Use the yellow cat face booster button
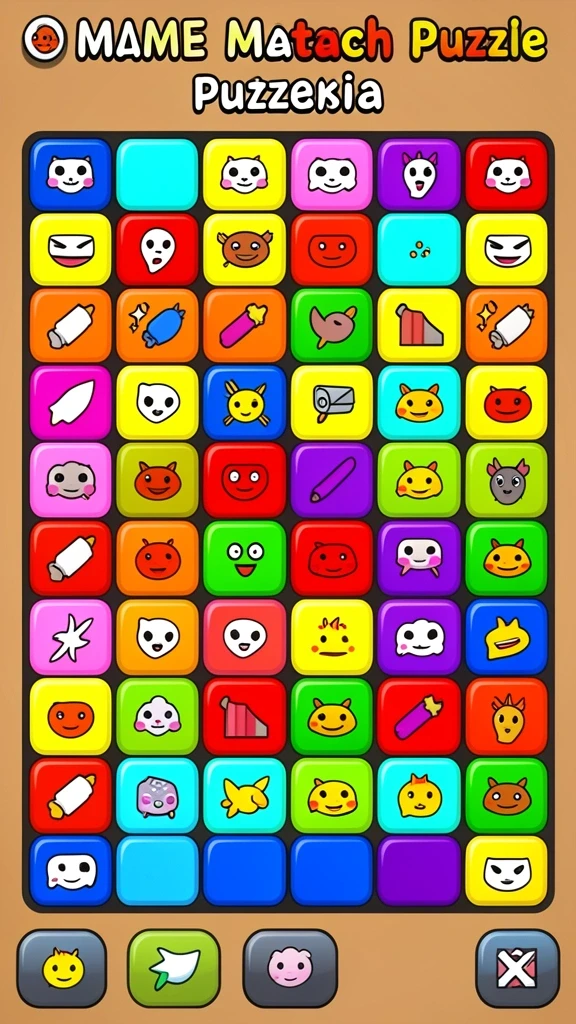Screen dimensions: 576x1024 click(62, 968)
